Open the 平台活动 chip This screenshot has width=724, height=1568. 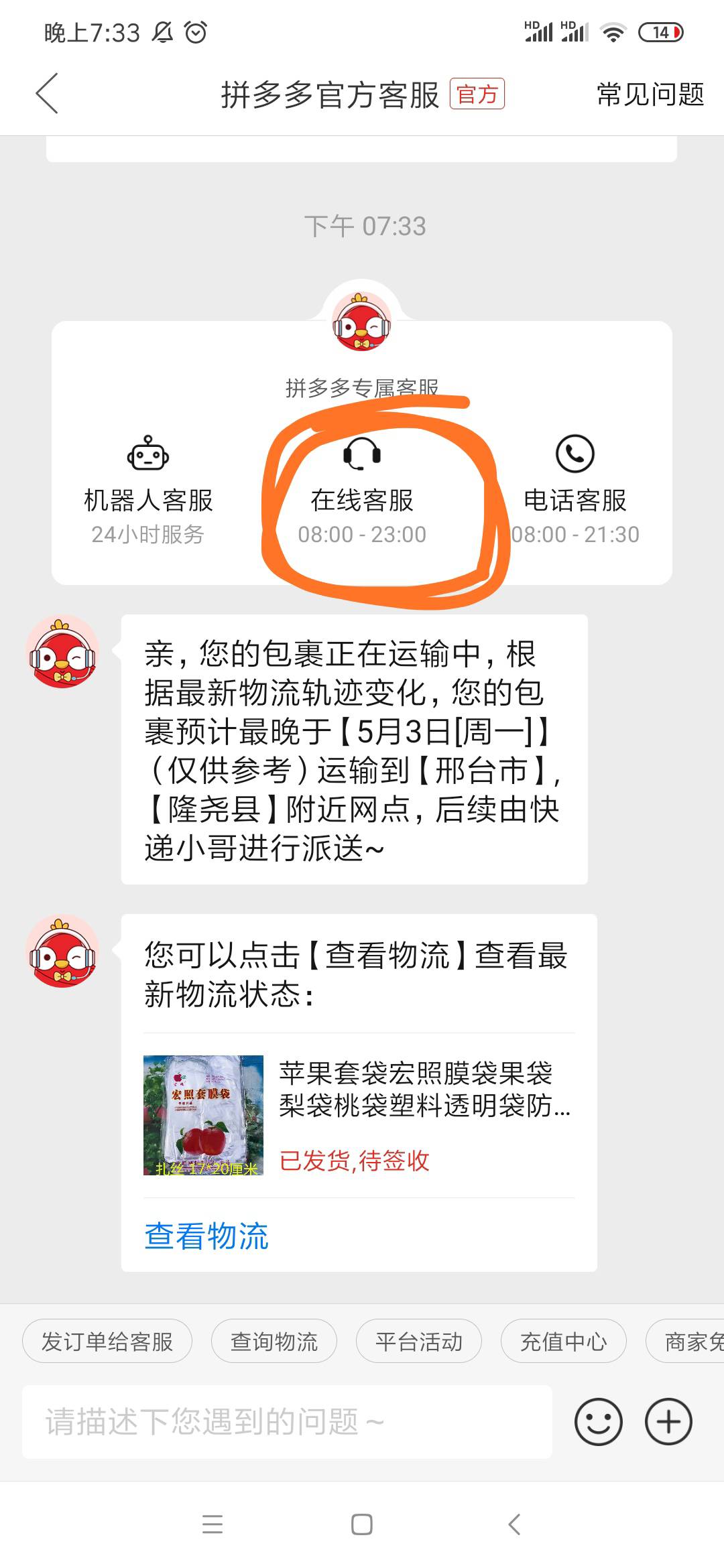(419, 1342)
